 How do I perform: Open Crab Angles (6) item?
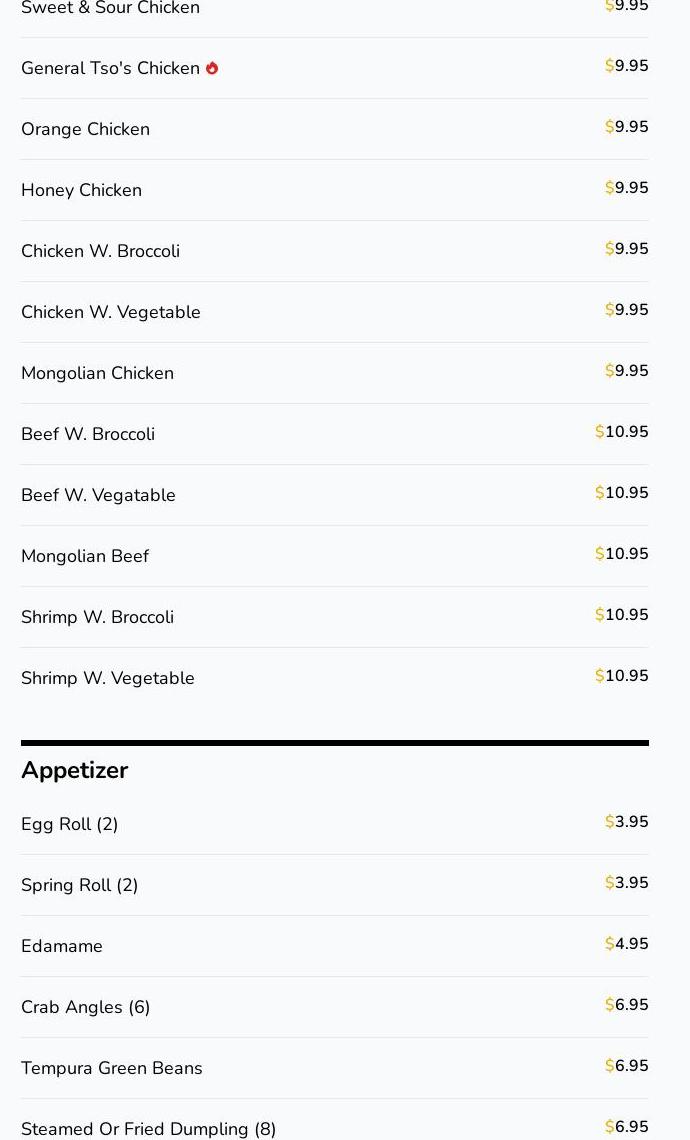(x=334, y=1008)
